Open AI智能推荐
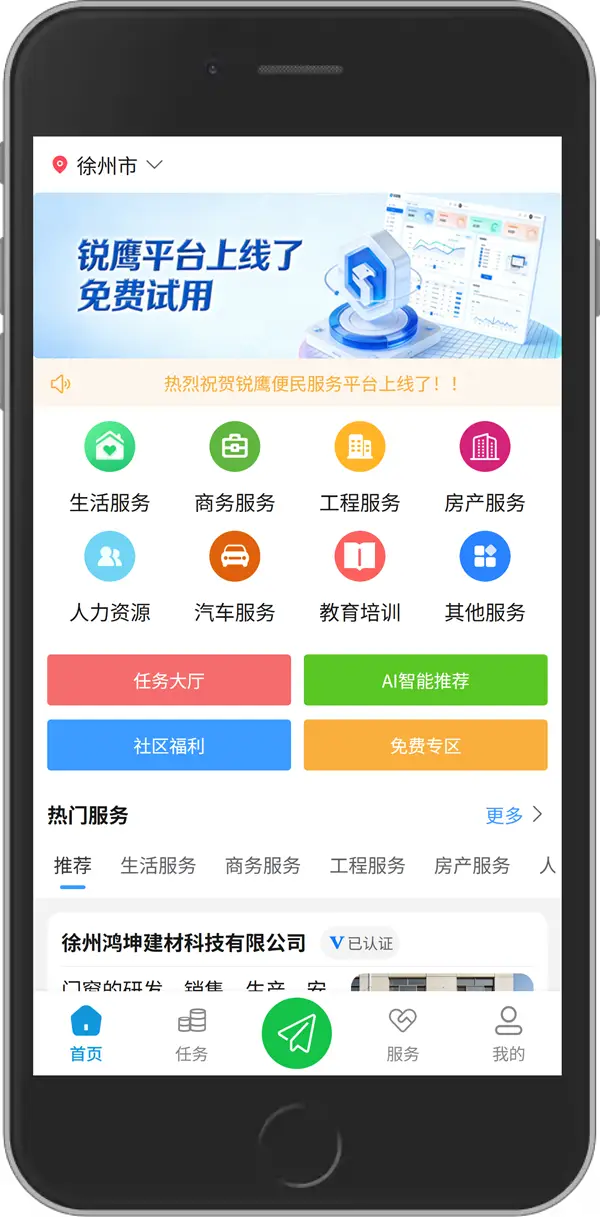The width and height of the screenshot is (600, 1217). click(x=425, y=681)
